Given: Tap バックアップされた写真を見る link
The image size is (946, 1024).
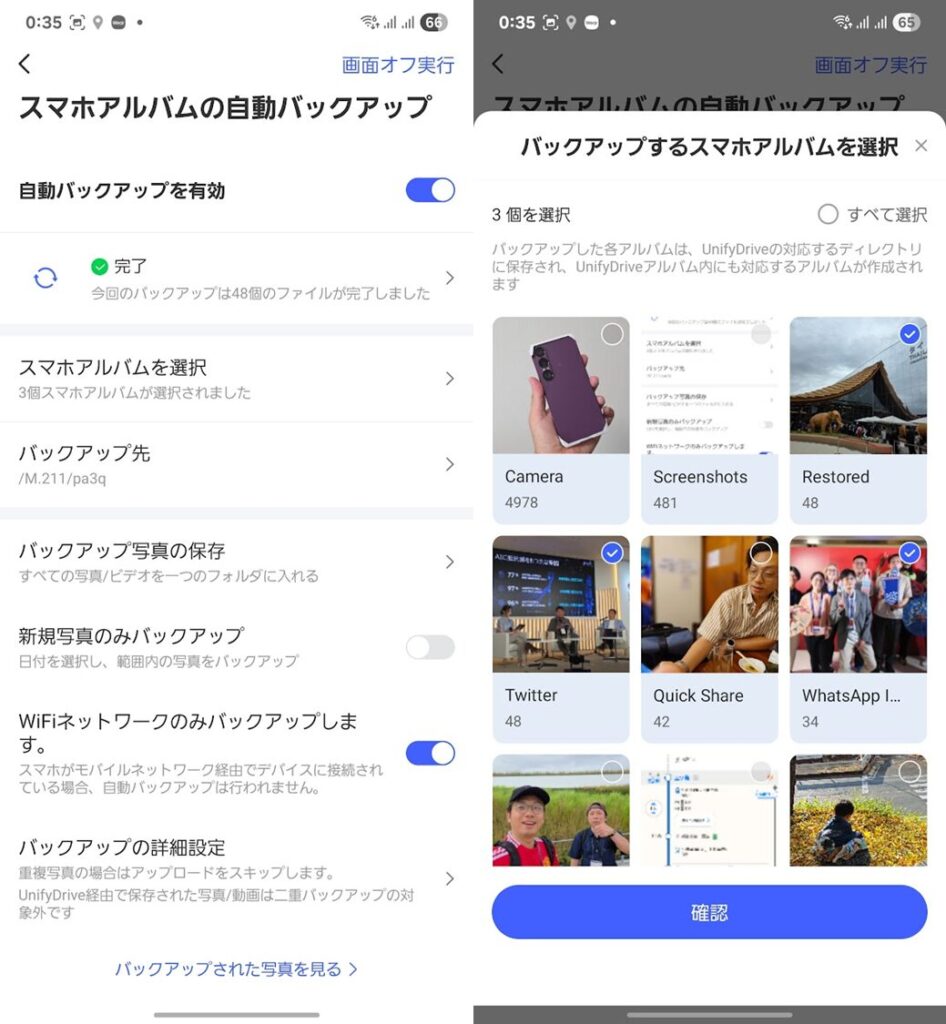Looking at the screenshot, I should [x=236, y=969].
